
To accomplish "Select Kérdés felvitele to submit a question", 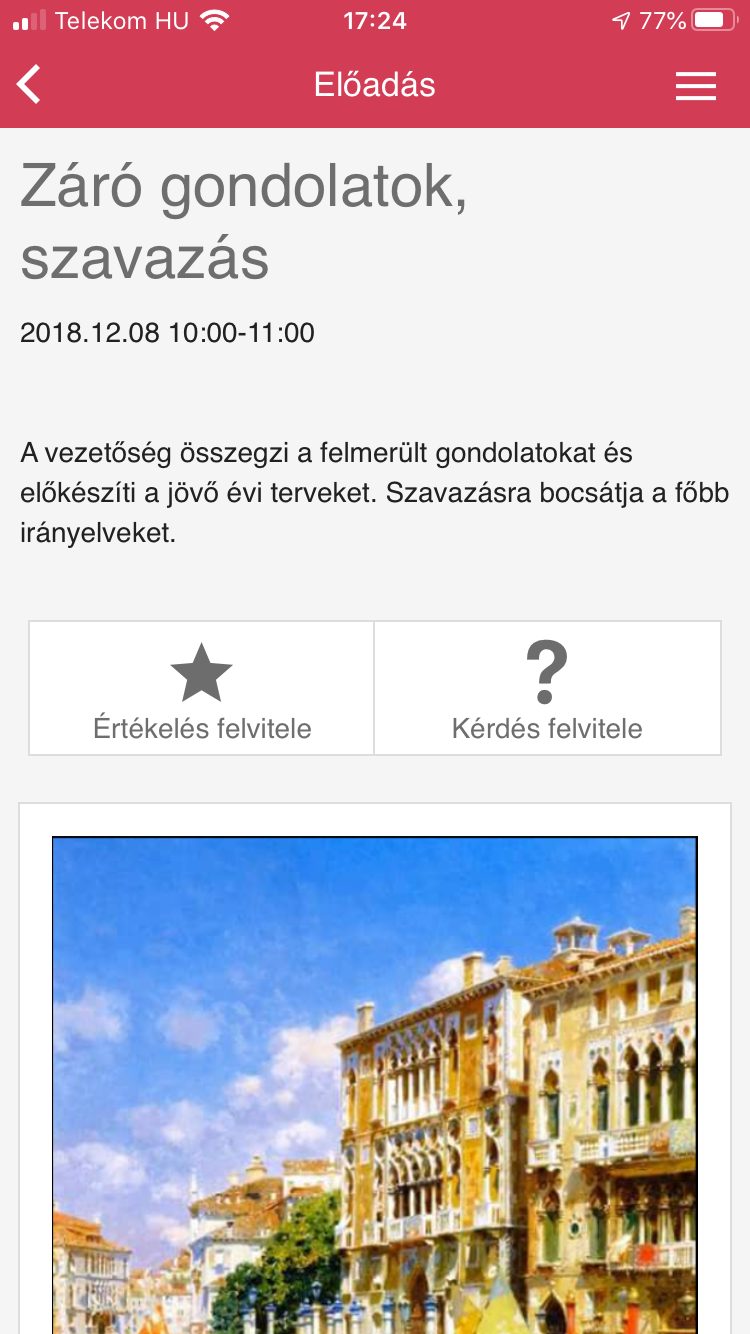I will (x=546, y=729).
